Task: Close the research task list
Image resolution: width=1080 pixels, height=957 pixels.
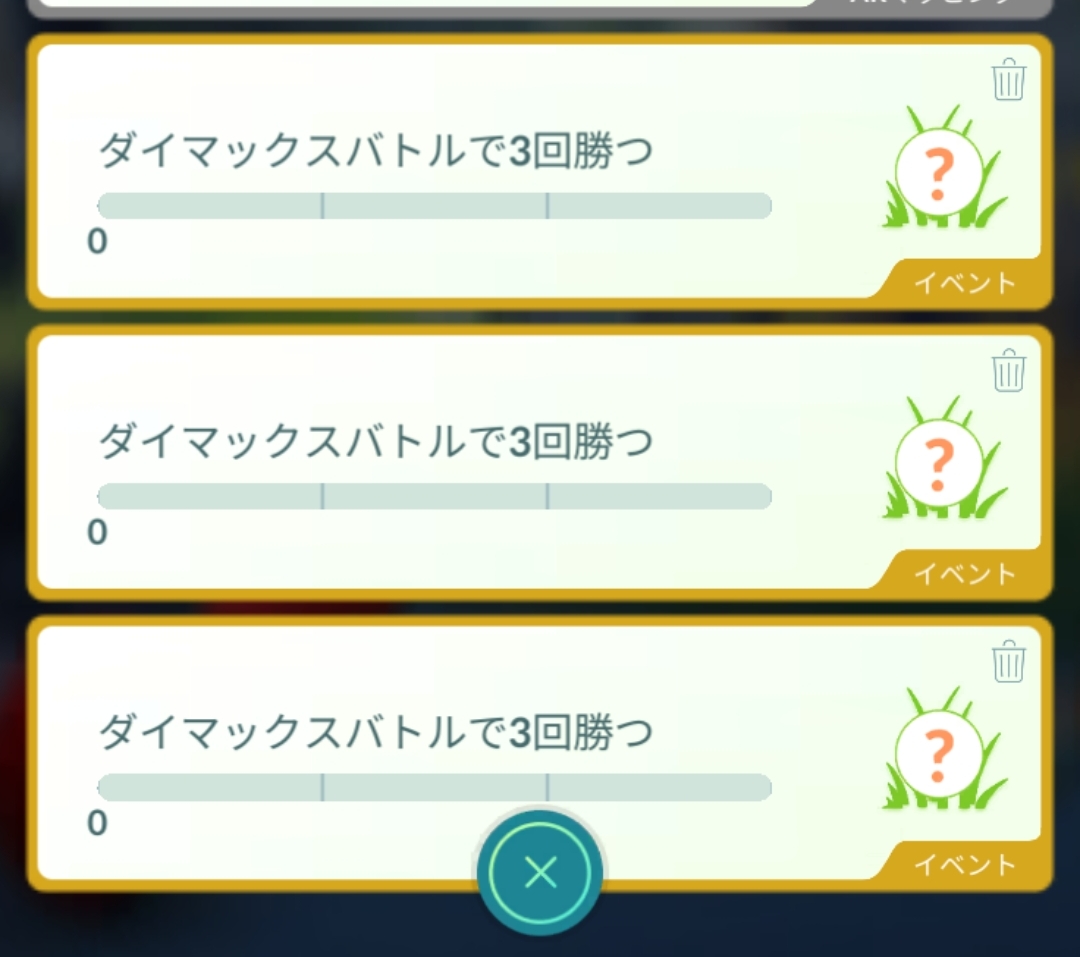Action: click(540, 871)
